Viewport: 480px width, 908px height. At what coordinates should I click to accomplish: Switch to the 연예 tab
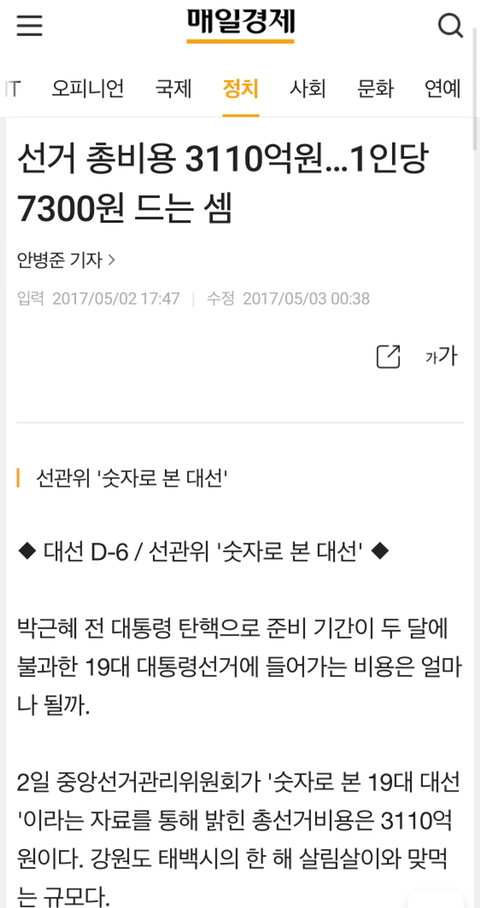coord(443,89)
